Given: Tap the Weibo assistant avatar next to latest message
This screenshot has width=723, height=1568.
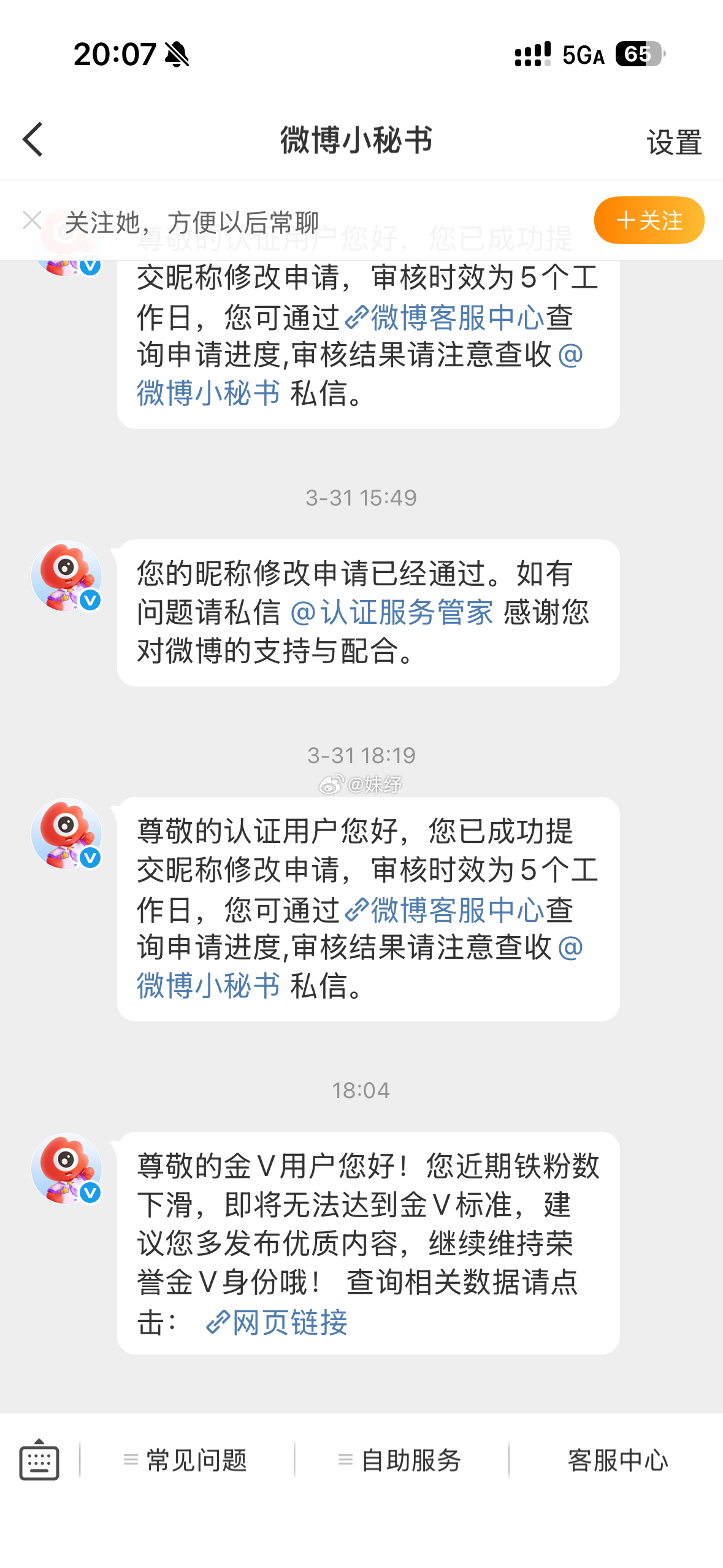Looking at the screenshot, I should coord(66,1169).
